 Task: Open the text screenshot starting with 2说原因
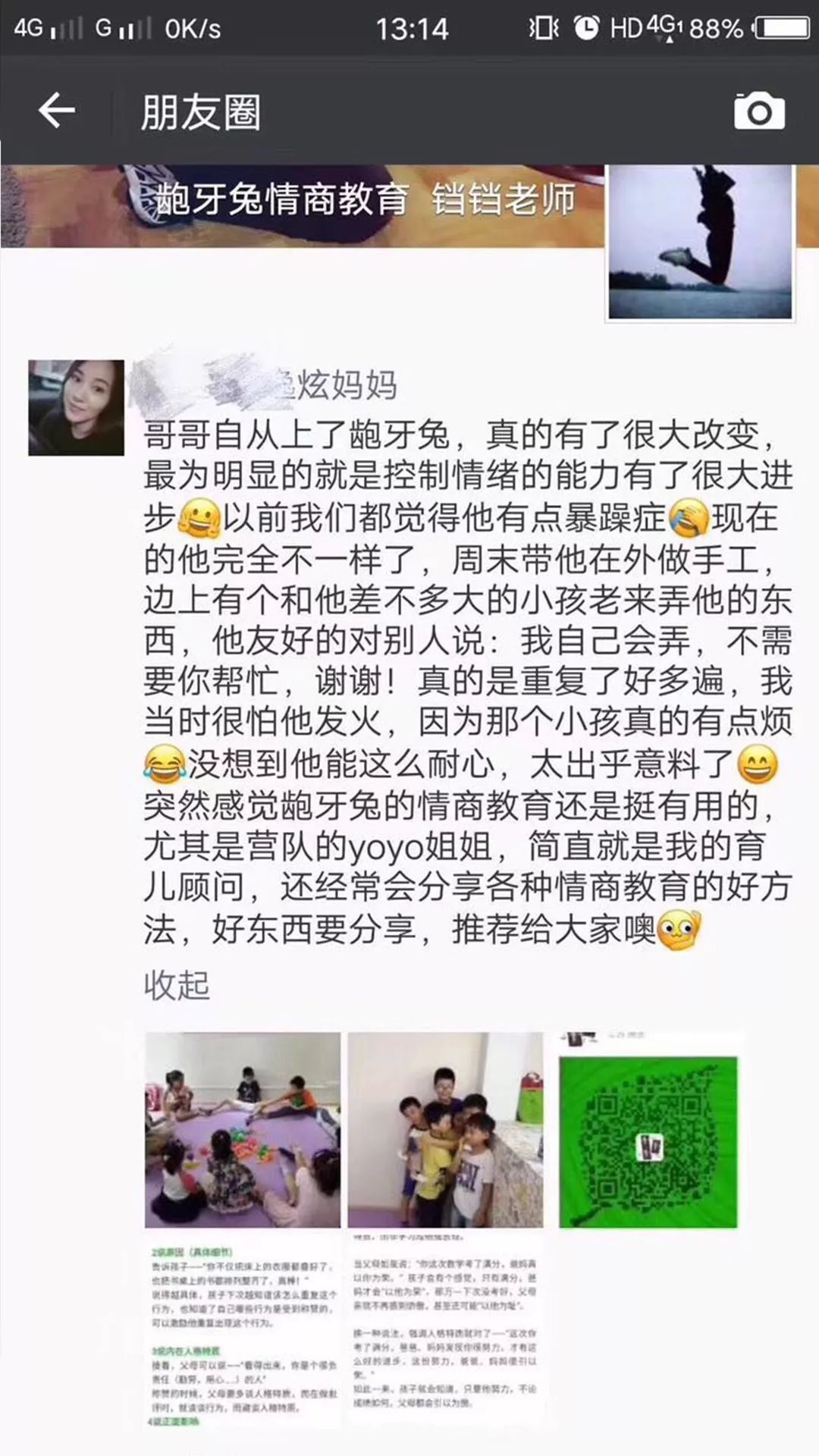tap(243, 1332)
